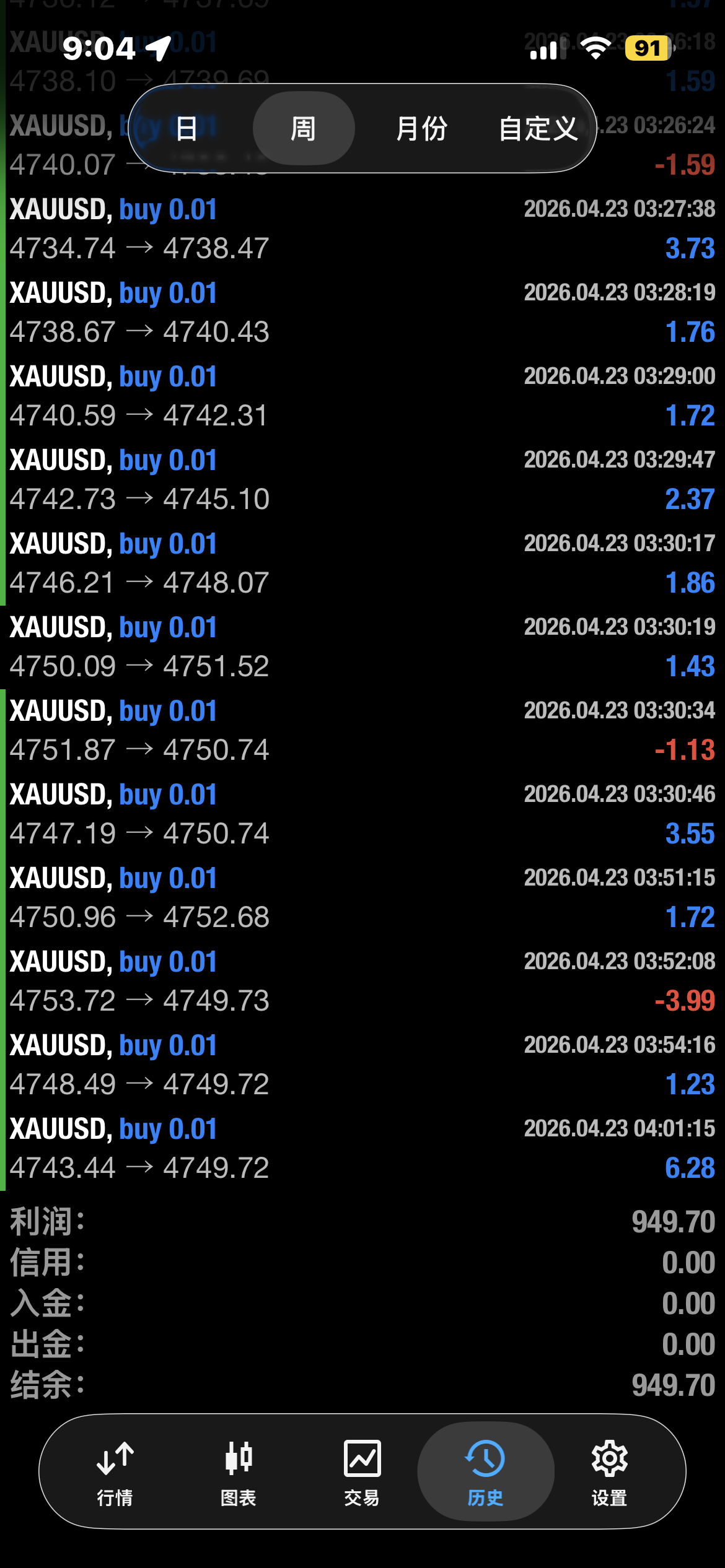Tap the 历史 history tab
This screenshot has width=725, height=1568.
click(485, 1471)
